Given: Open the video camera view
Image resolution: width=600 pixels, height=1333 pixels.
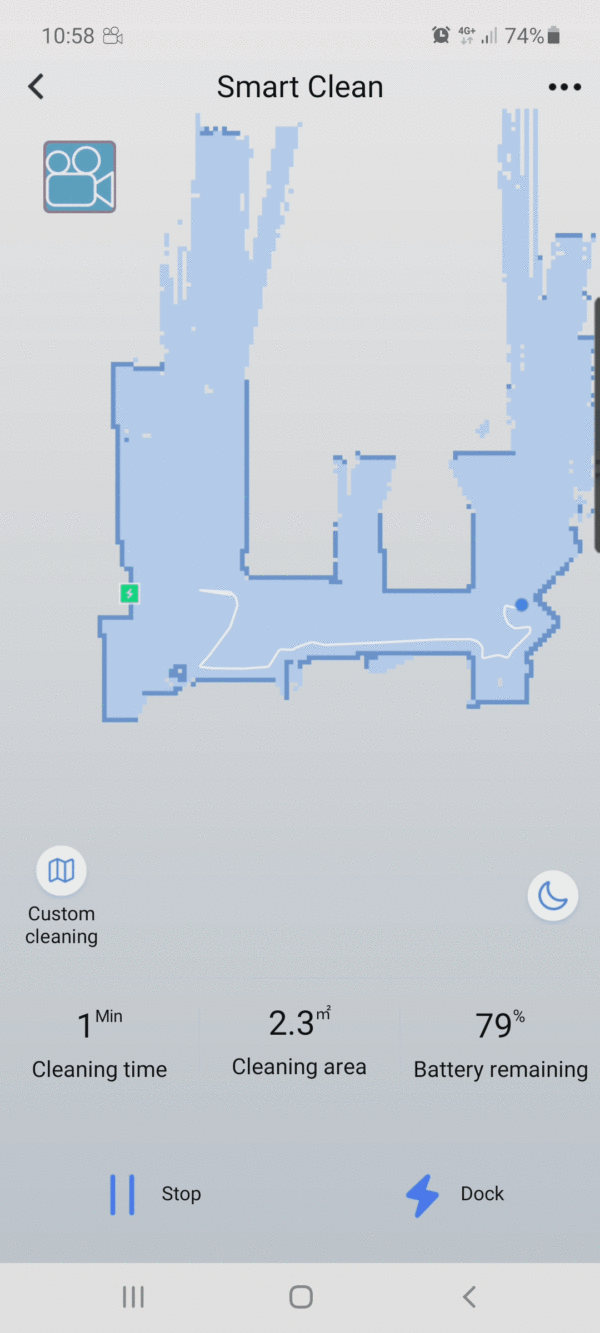Looking at the screenshot, I should point(80,177).
